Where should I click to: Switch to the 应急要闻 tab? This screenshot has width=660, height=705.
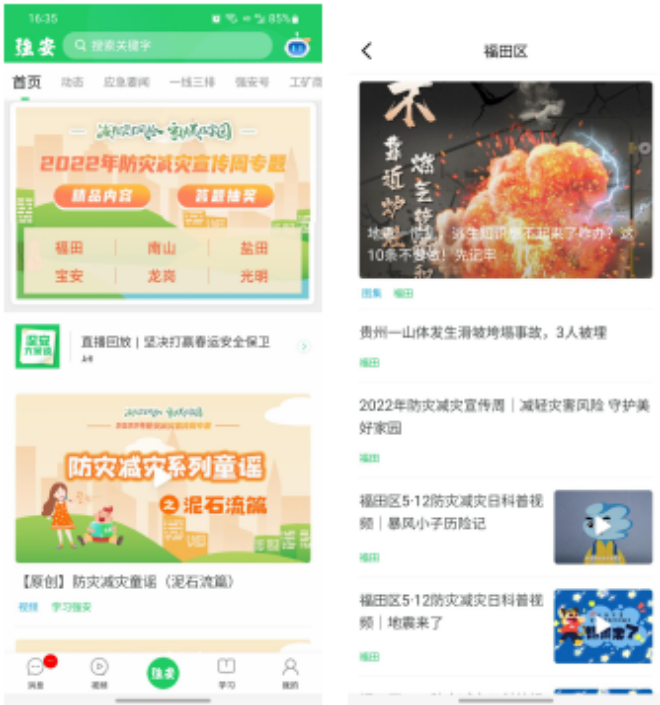(x=126, y=82)
